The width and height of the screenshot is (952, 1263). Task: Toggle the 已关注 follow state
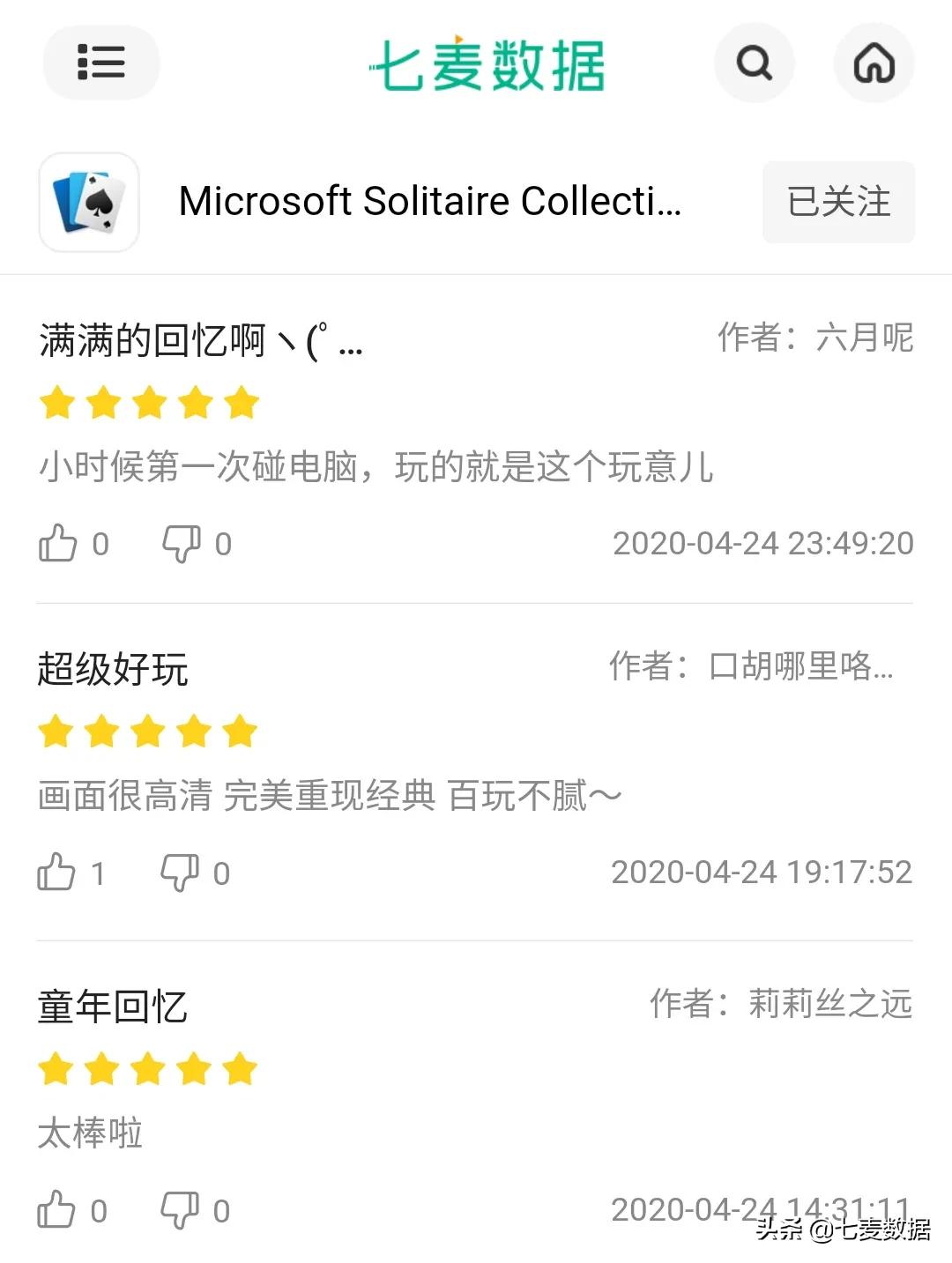point(837,203)
